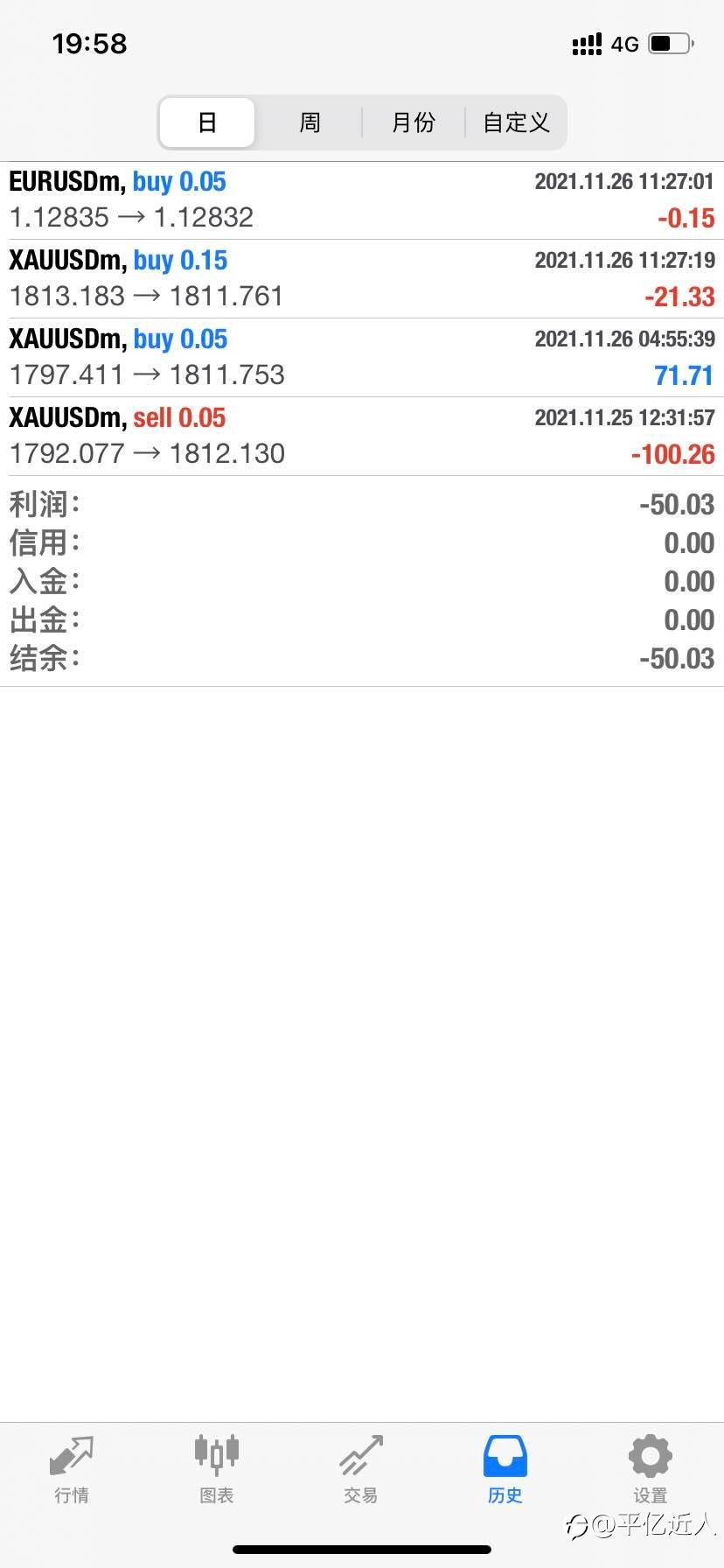
Task: Select the 日 (day) period segment
Action: 207,122
